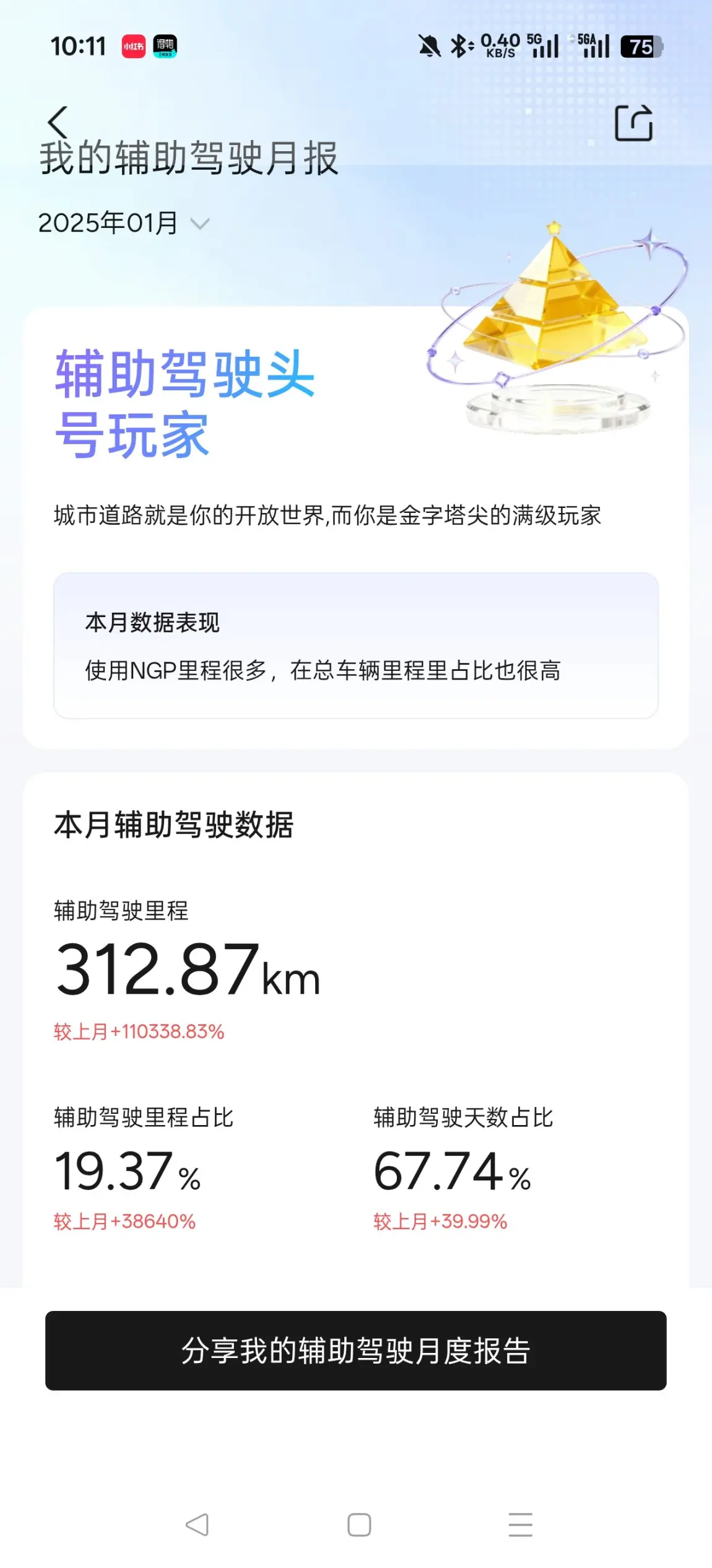Open the 2025年01月 month dropdown
The image size is (712, 1568).
point(124,223)
